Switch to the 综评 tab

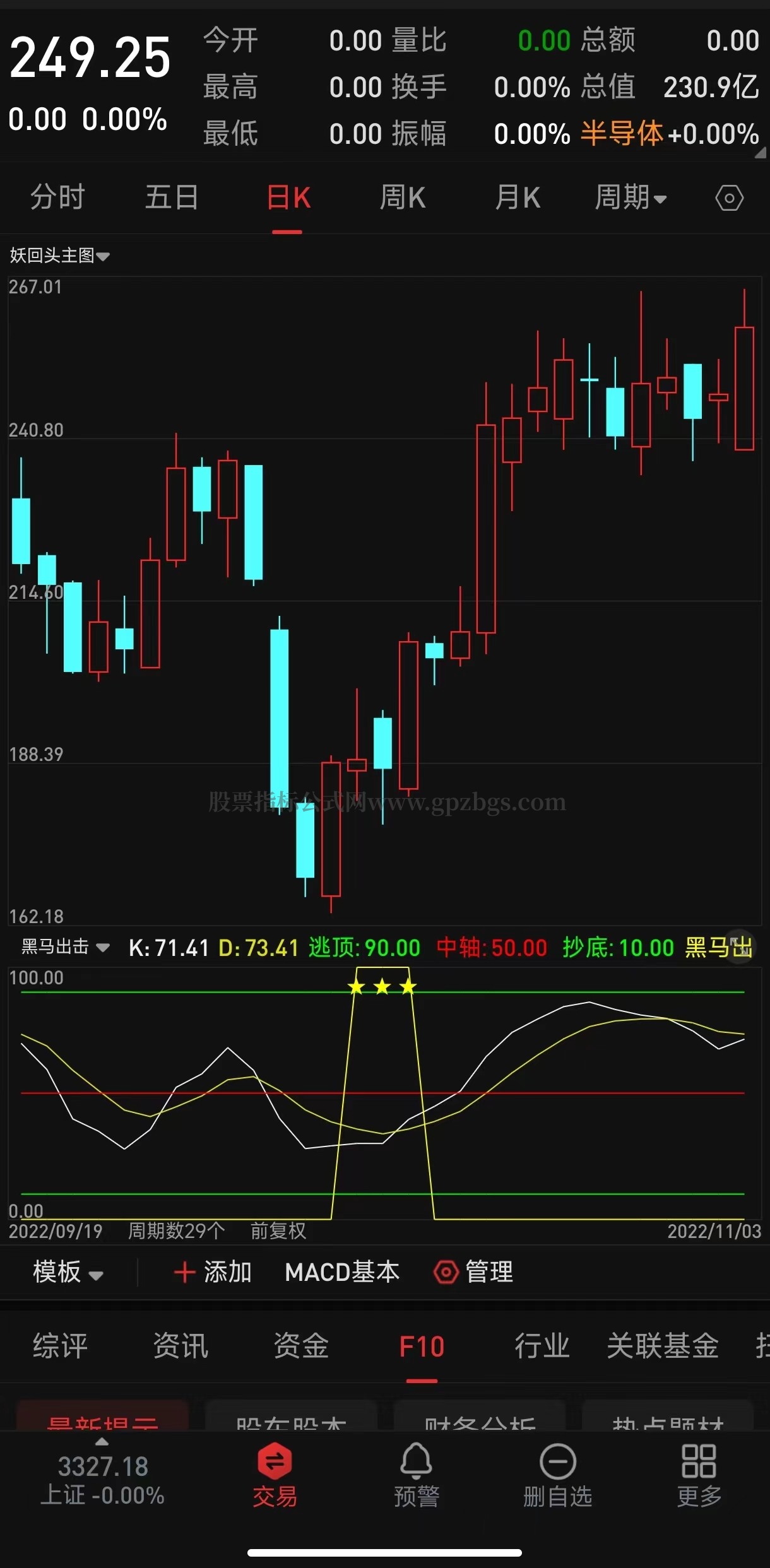tap(60, 1346)
